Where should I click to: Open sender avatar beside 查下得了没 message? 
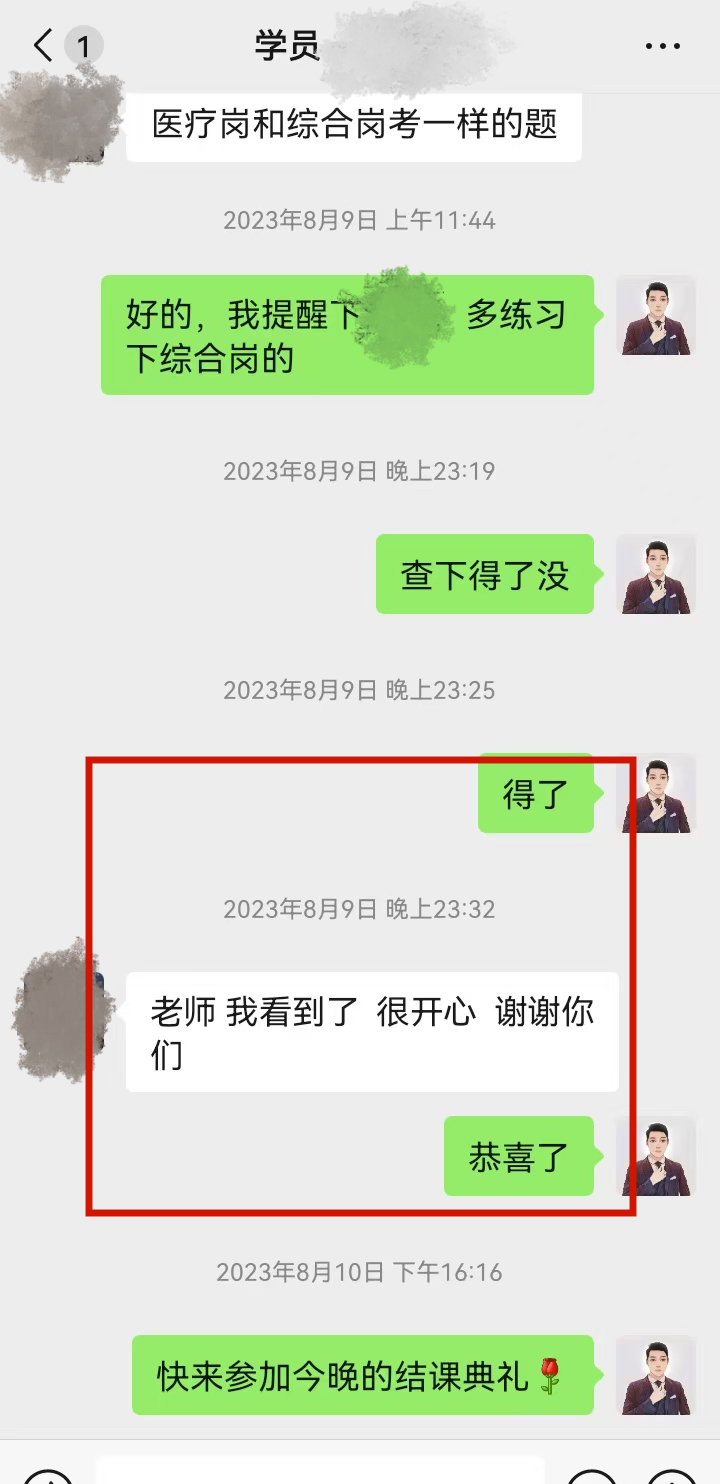pos(655,574)
